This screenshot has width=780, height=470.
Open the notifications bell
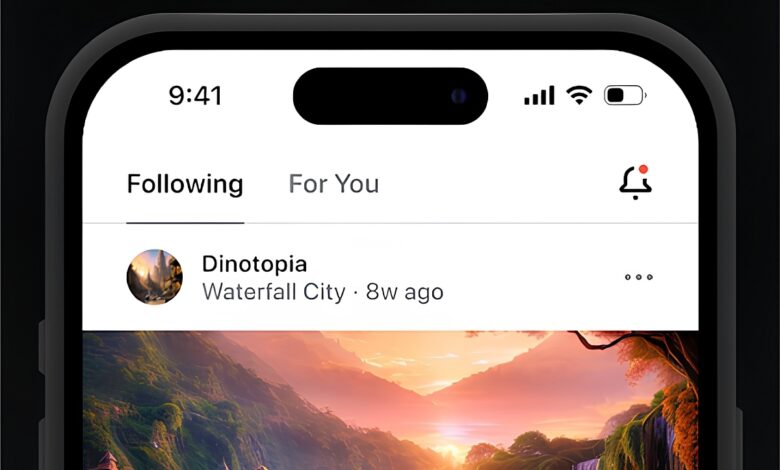click(x=635, y=183)
